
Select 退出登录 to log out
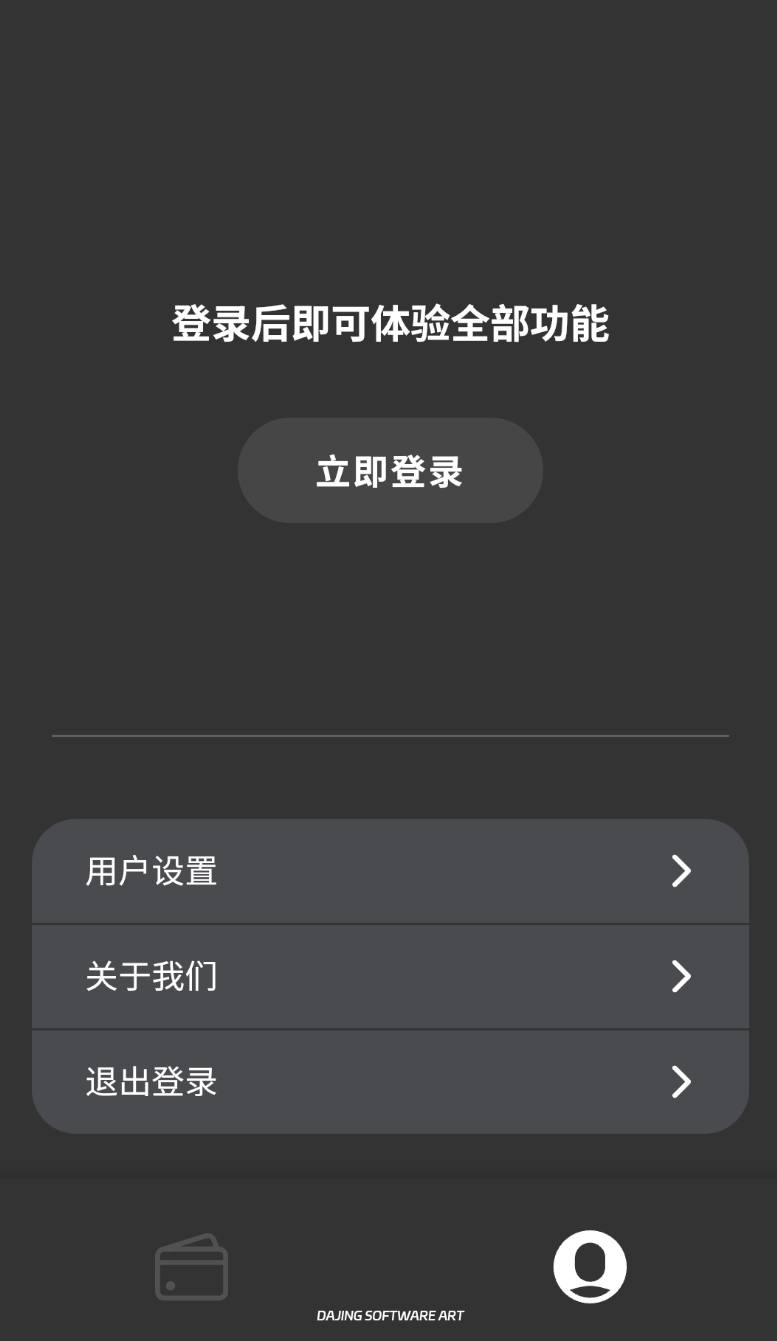pyautogui.click(x=390, y=1082)
